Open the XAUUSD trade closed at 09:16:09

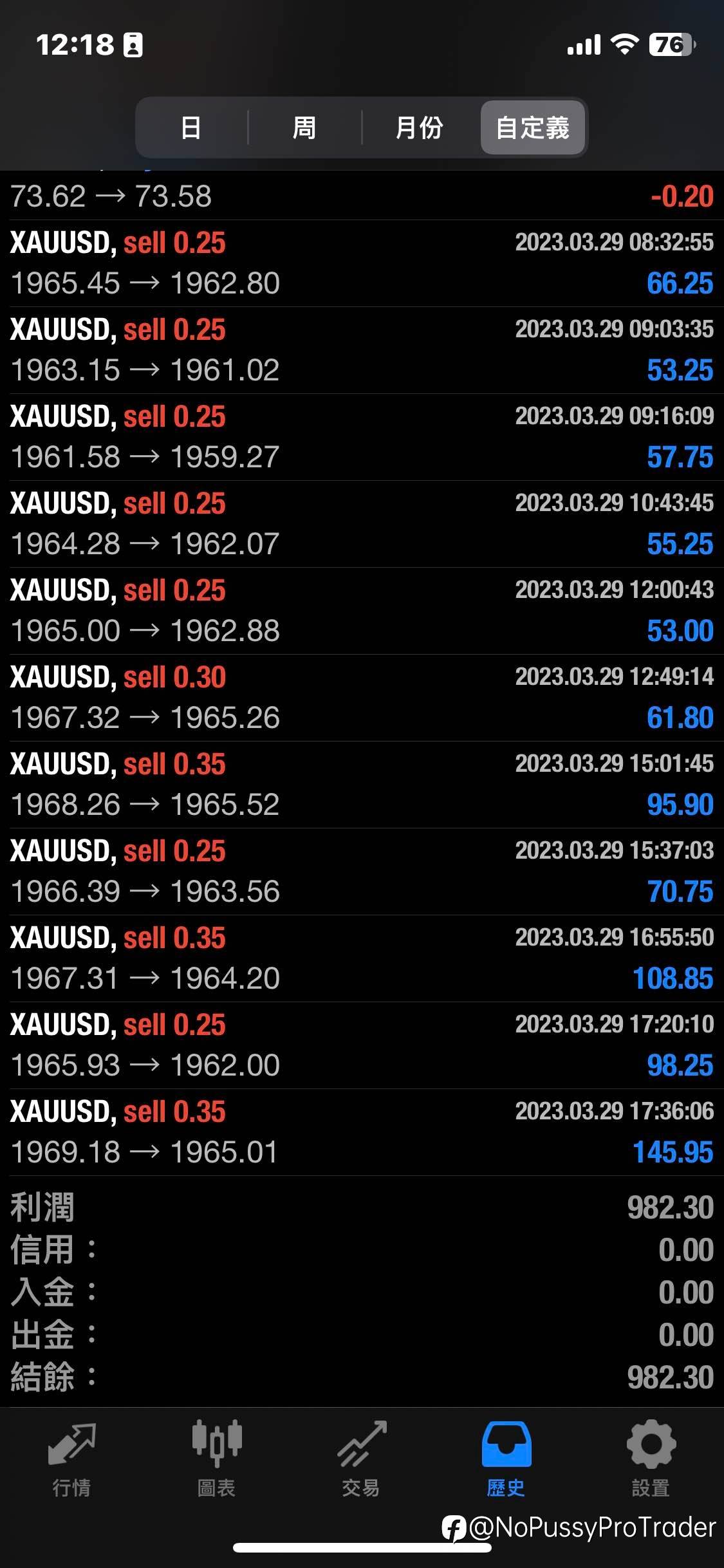tap(362, 437)
